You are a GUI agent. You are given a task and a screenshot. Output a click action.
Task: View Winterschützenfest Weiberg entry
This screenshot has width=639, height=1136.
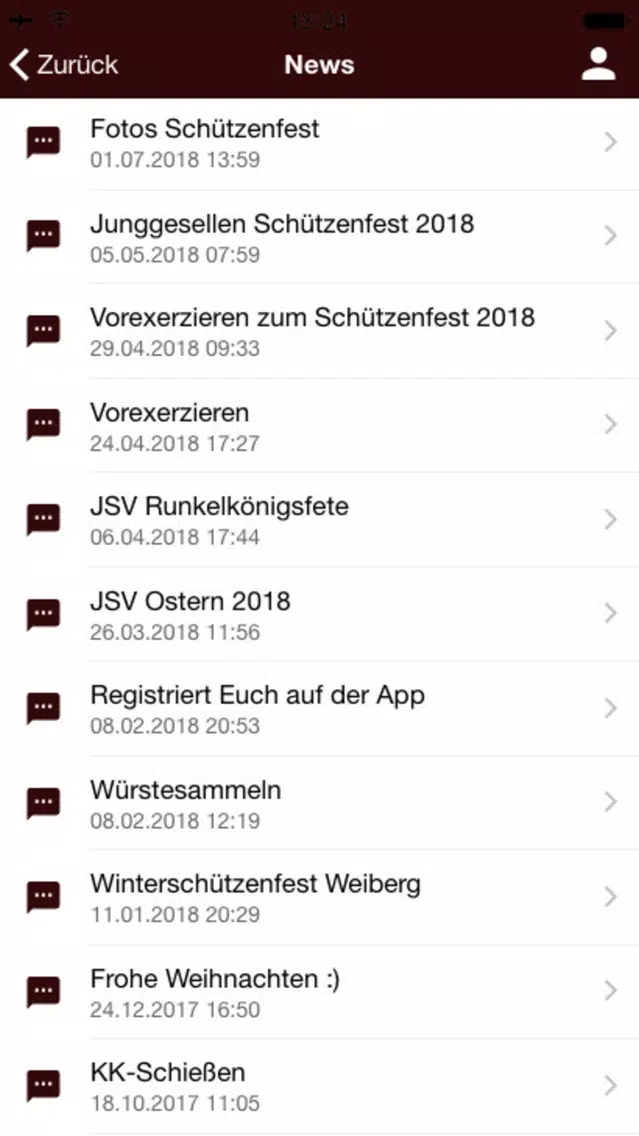(320, 898)
